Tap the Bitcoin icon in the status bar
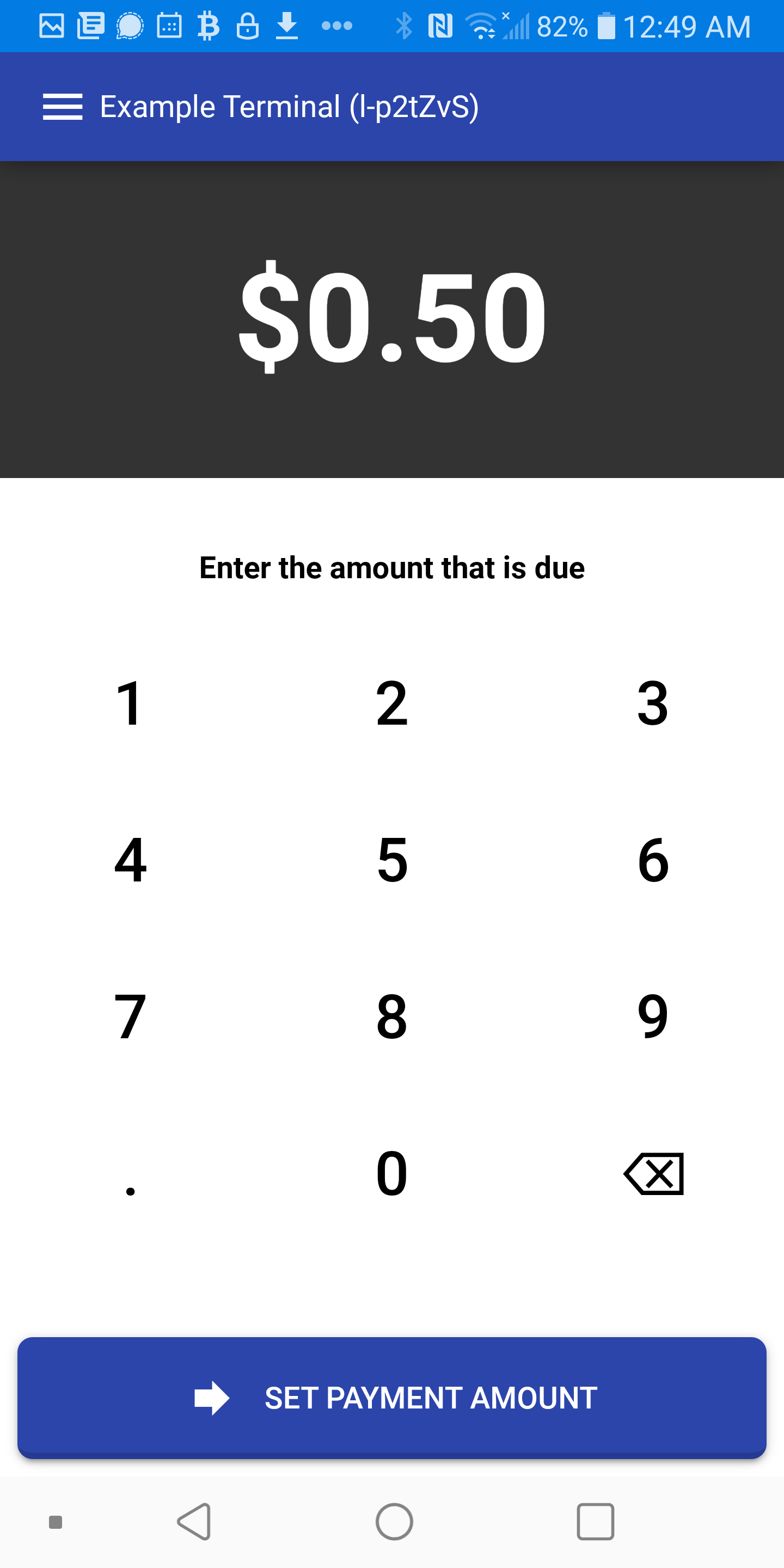 coord(208,26)
